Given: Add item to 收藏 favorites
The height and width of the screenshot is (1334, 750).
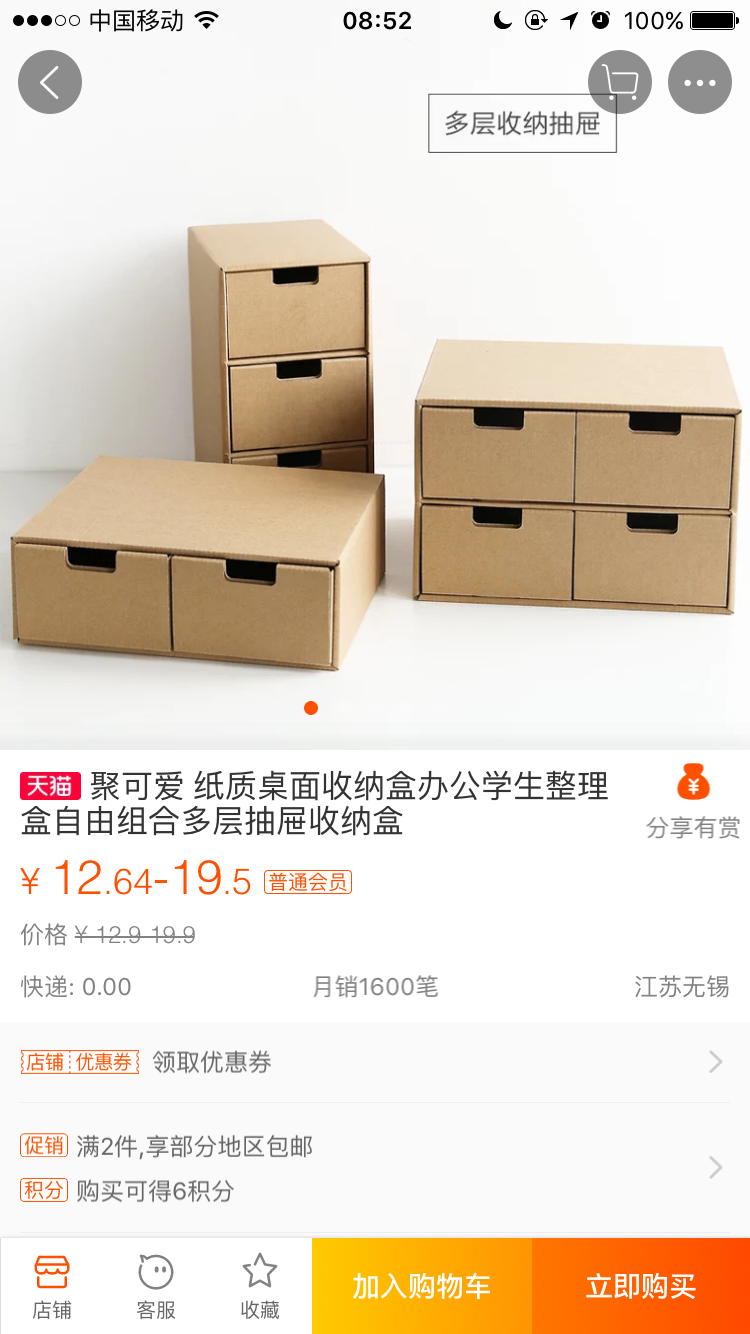Looking at the screenshot, I should (260, 1286).
